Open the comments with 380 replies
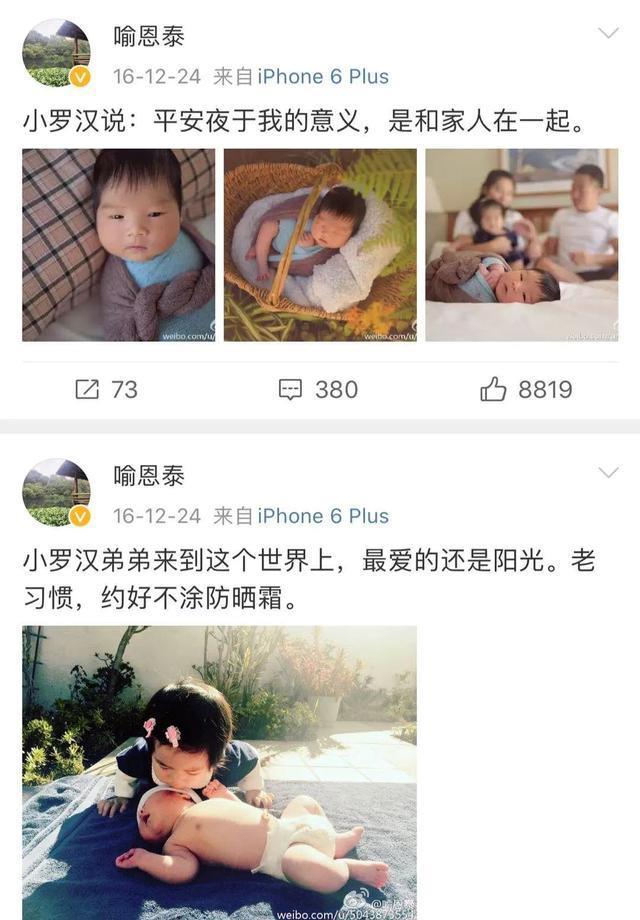The height and width of the screenshot is (920, 640). click(x=318, y=390)
